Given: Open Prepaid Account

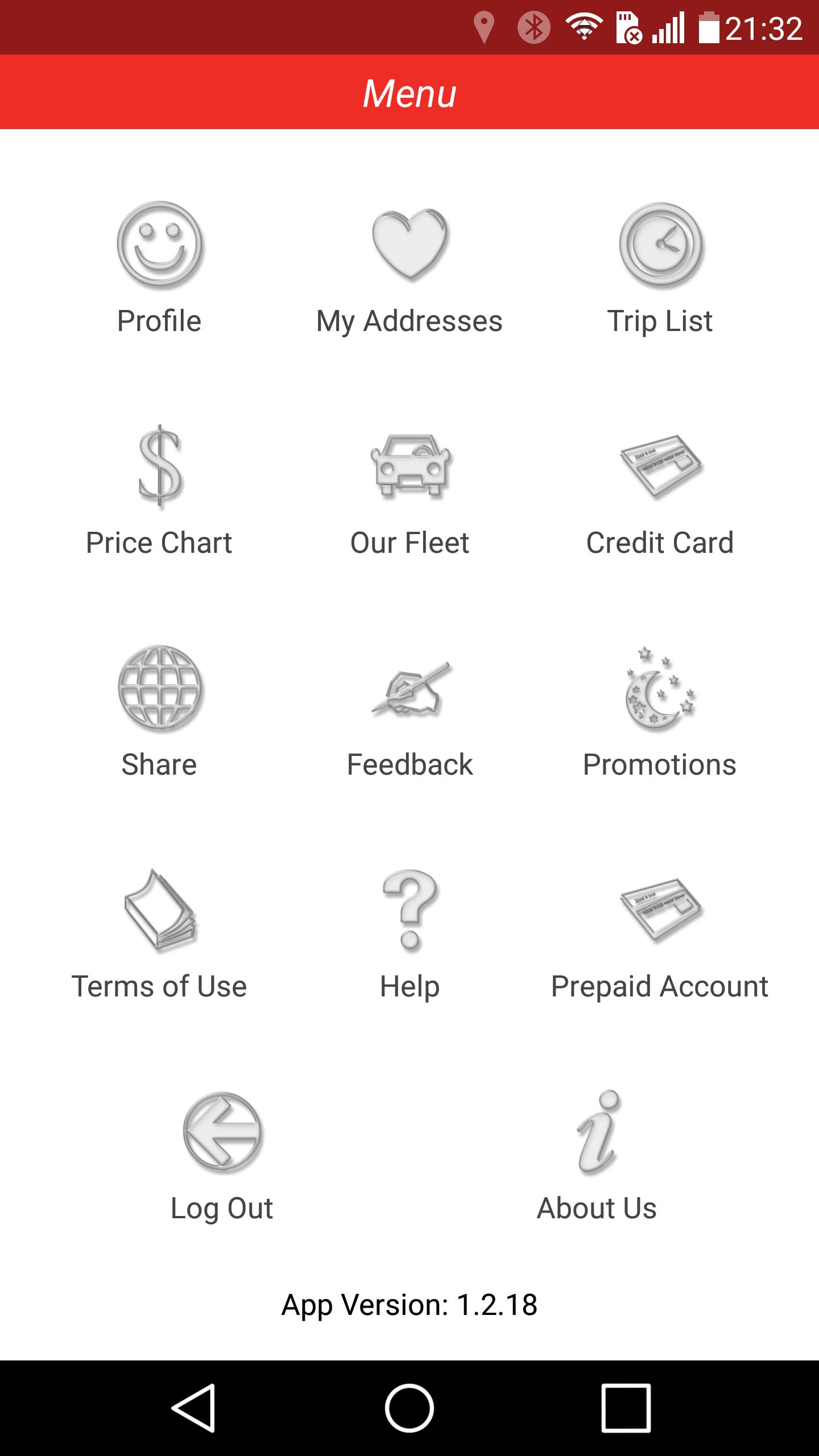Looking at the screenshot, I should tap(660, 933).
